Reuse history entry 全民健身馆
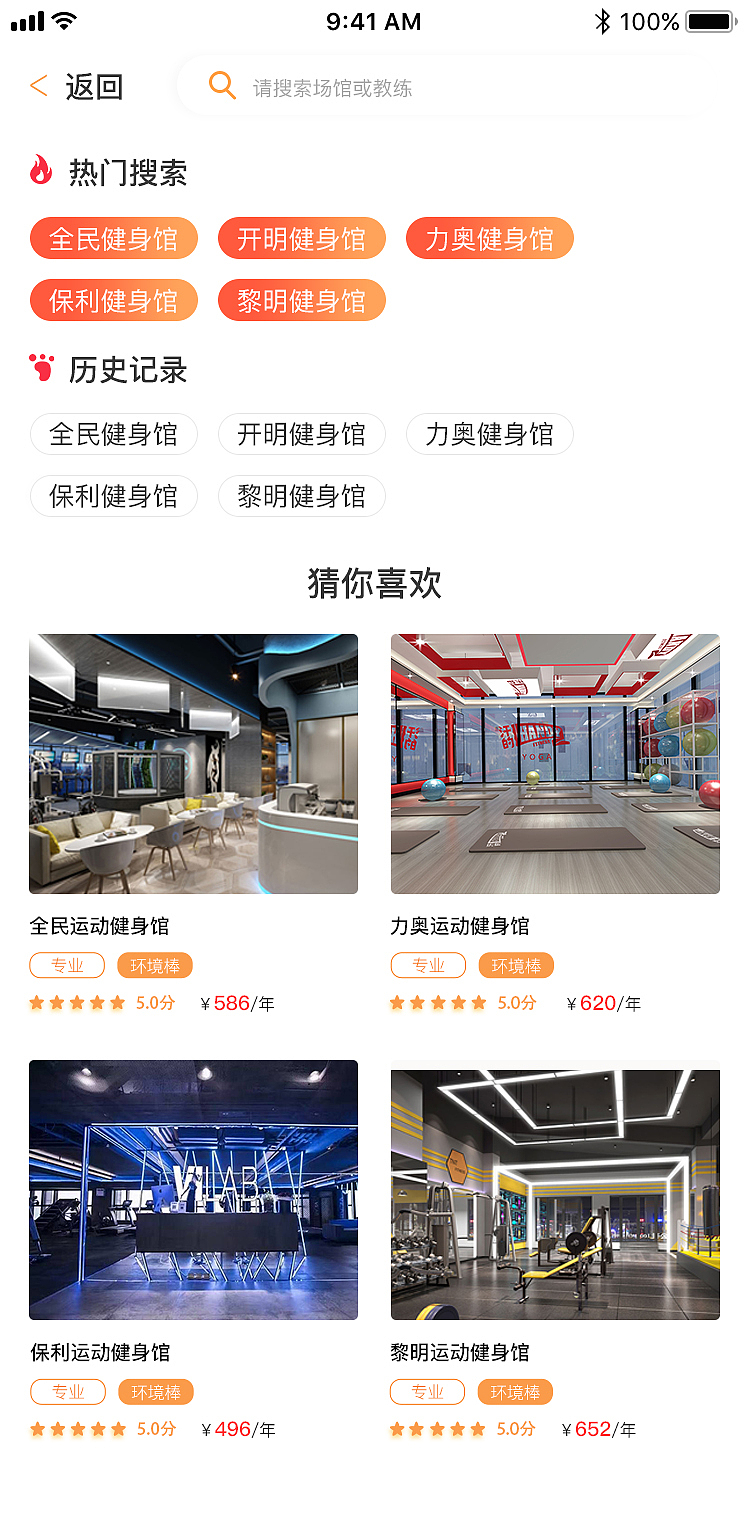Image resolution: width=750 pixels, height=1526 pixels. [x=114, y=434]
